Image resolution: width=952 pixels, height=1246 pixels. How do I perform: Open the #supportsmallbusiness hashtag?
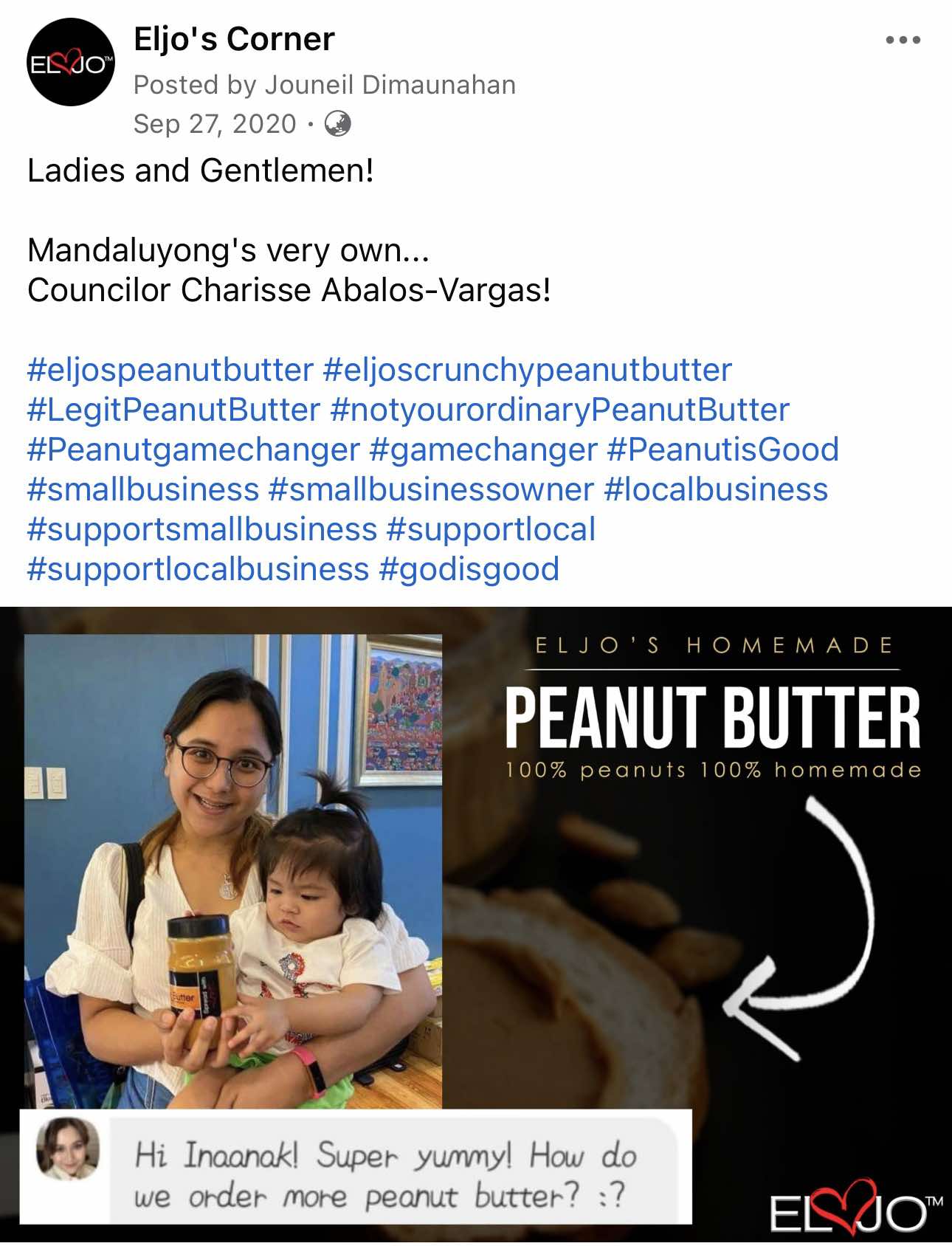point(202,529)
